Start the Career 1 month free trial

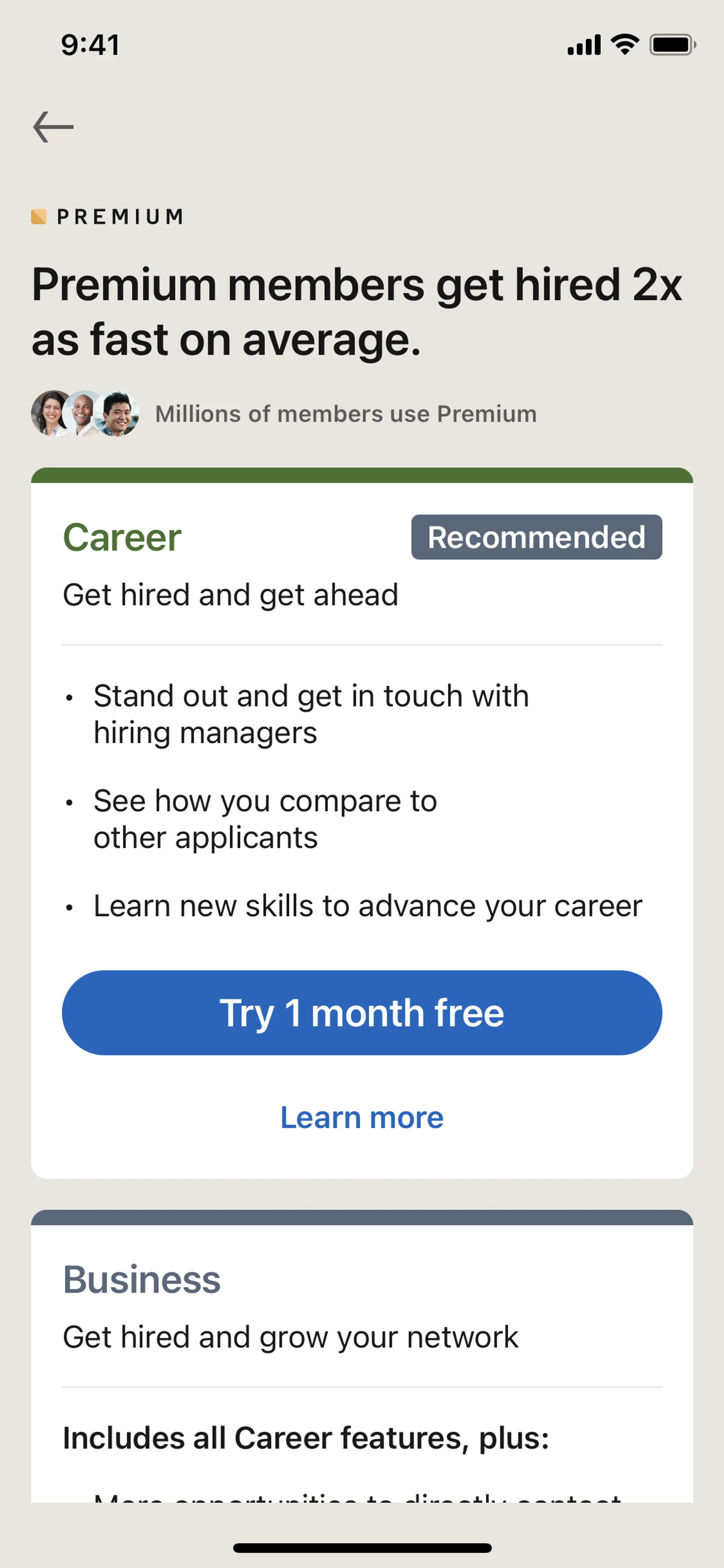pos(361,1013)
